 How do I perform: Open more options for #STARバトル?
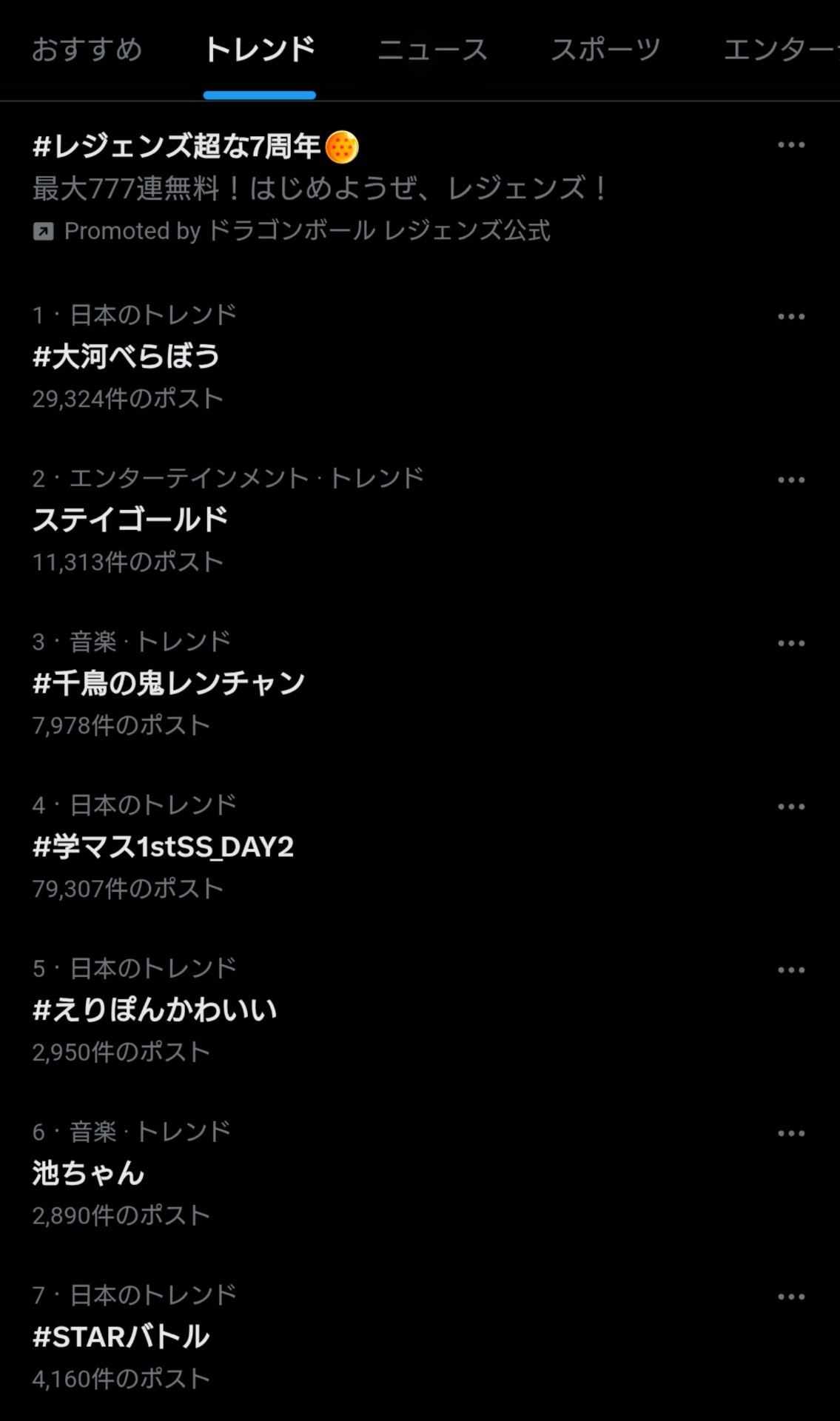pyautogui.click(x=791, y=1297)
